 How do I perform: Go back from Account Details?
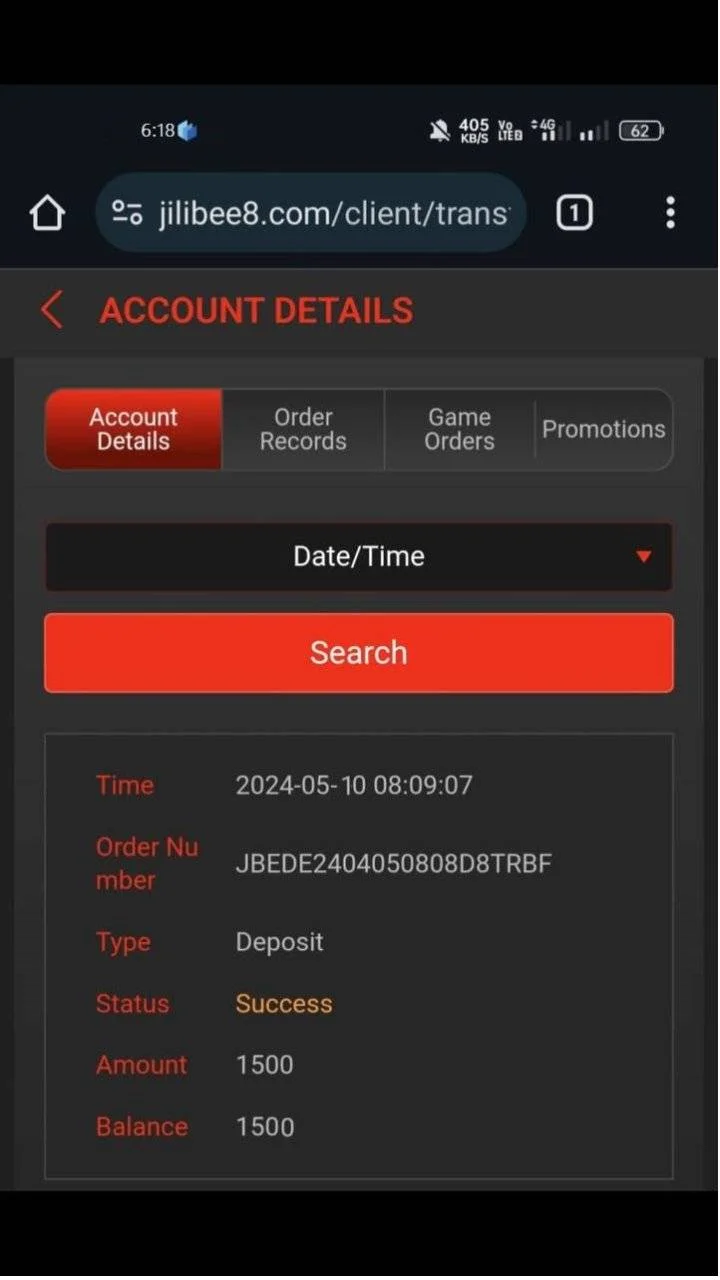[x=52, y=310]
